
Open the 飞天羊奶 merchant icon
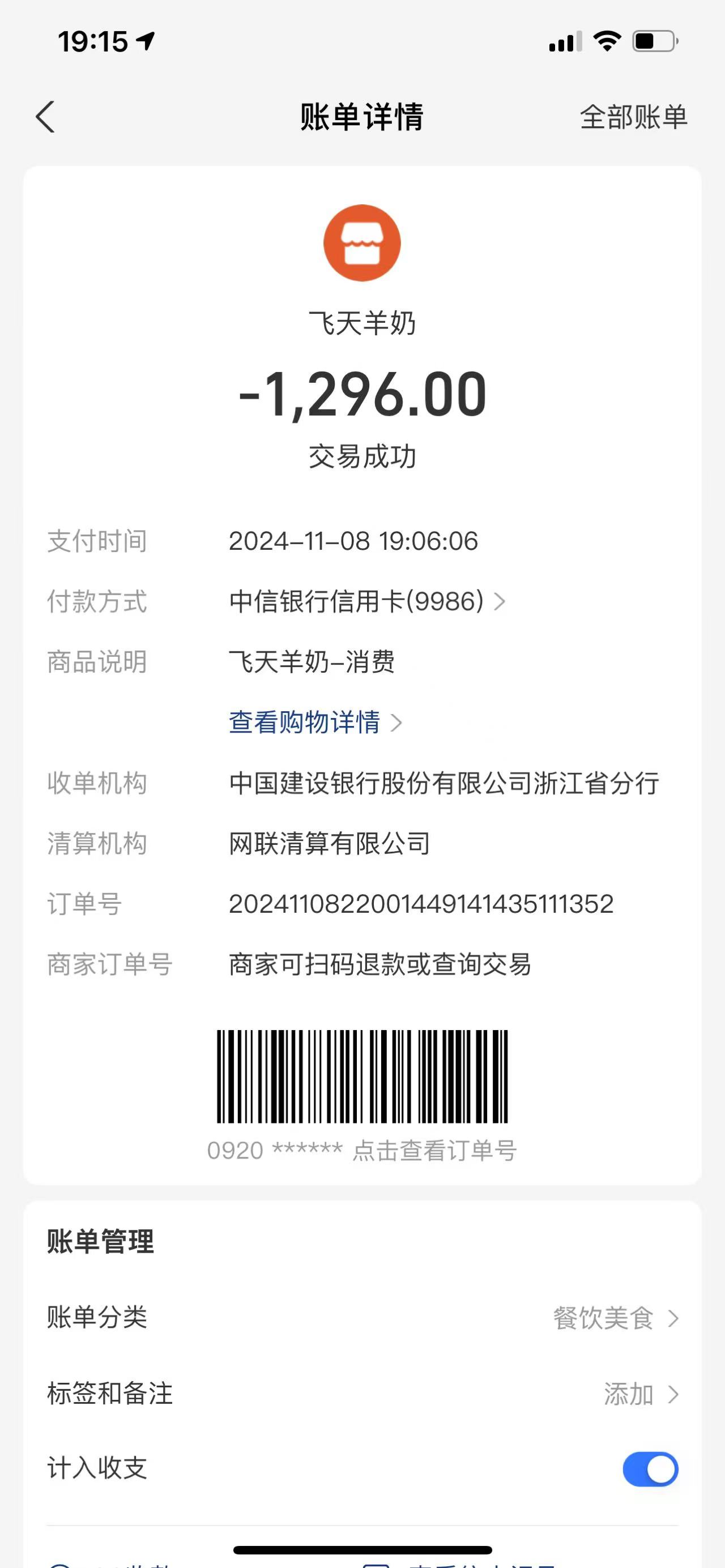tap(362, 243)
